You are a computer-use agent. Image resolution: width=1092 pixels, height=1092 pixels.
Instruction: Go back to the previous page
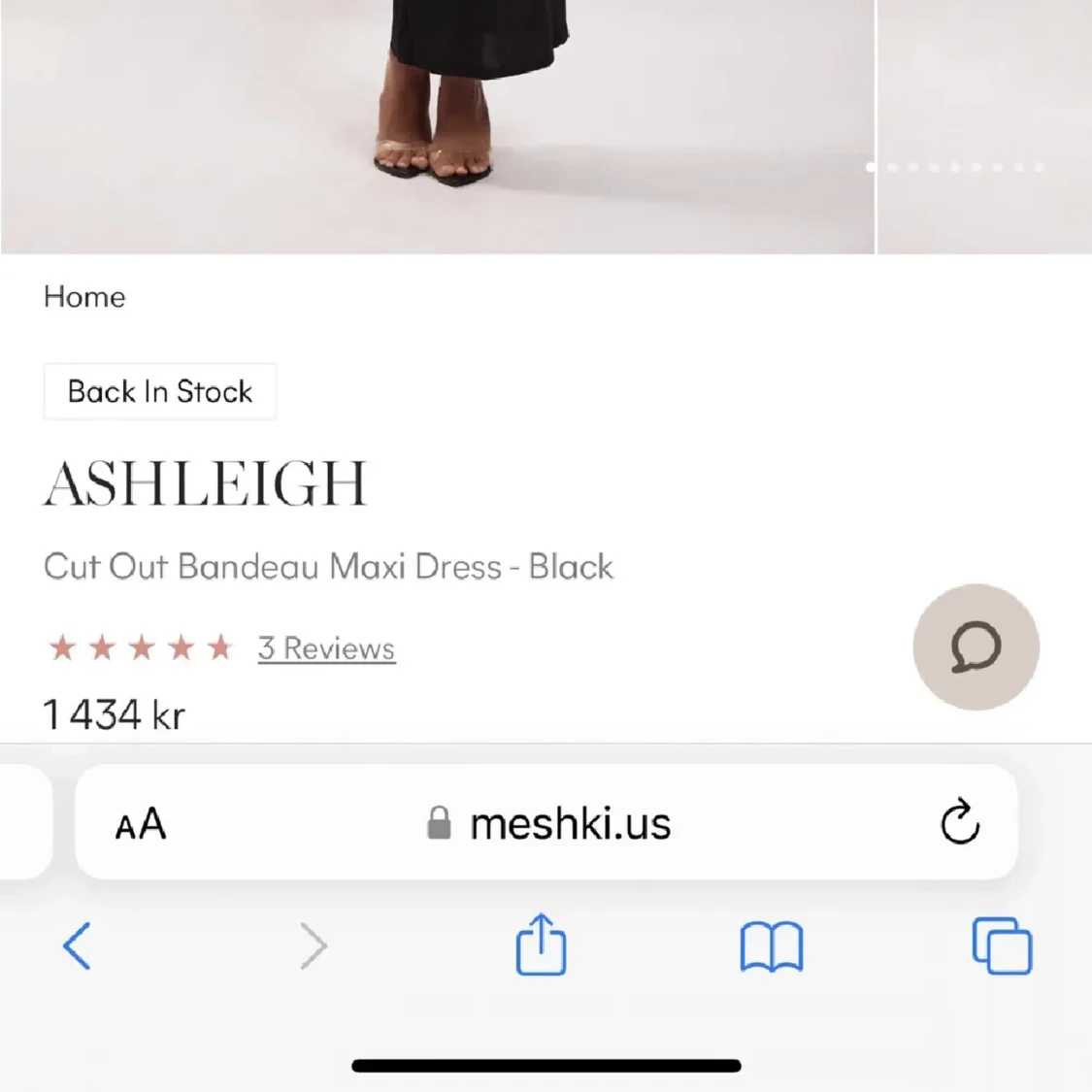(x=77, y=945)
